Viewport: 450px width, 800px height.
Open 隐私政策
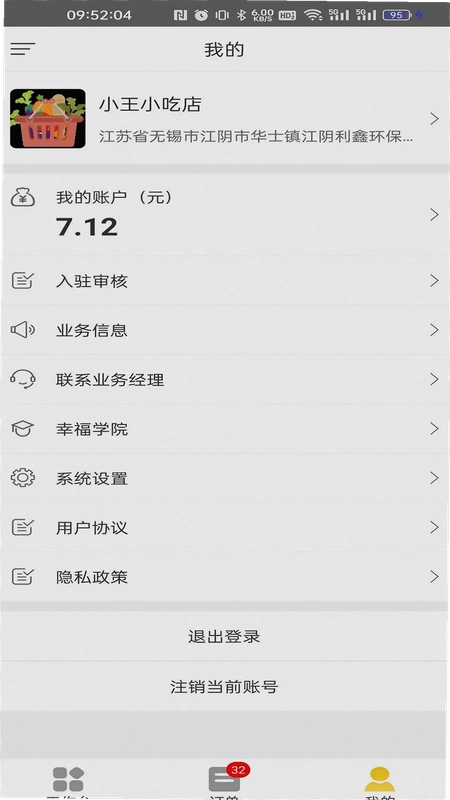225,577
